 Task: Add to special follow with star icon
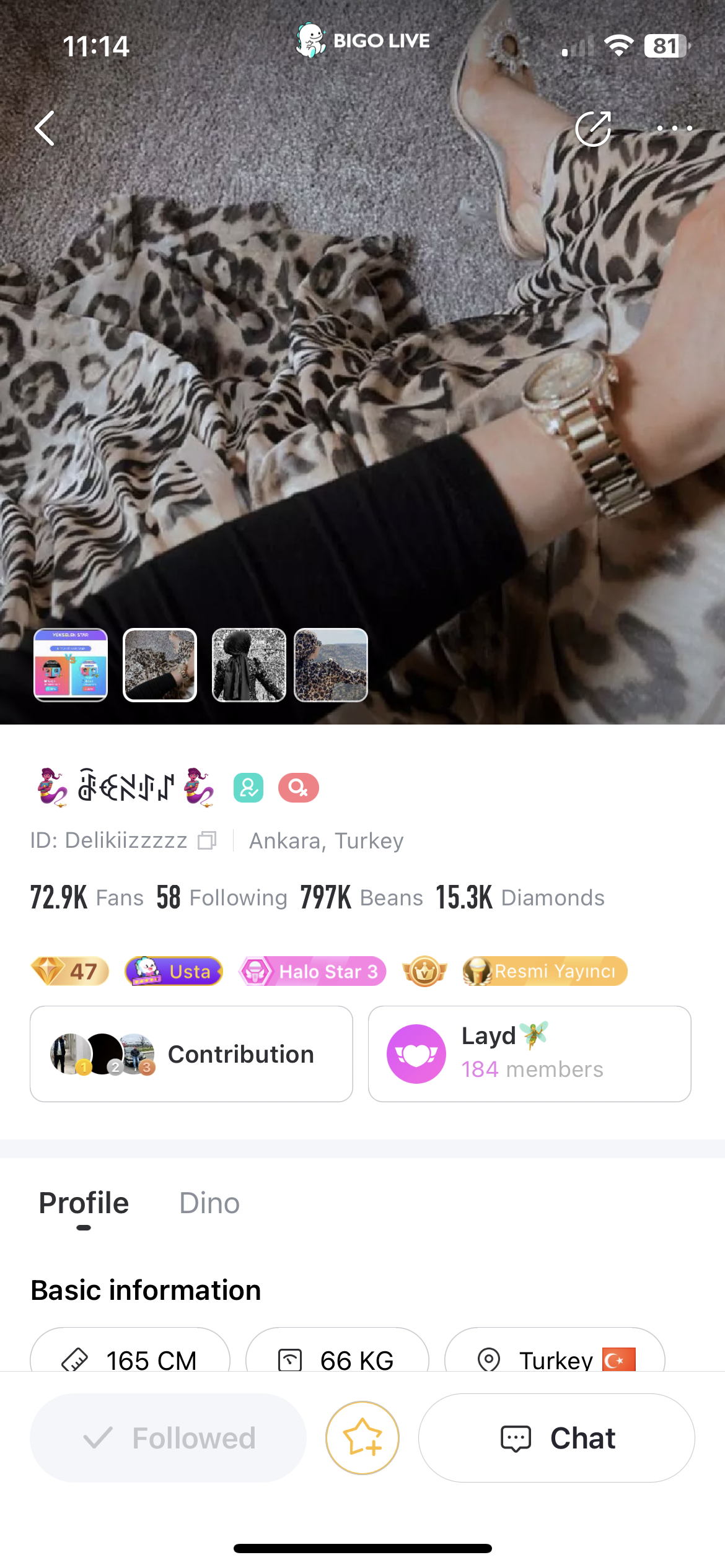(x=362, y=1438)
